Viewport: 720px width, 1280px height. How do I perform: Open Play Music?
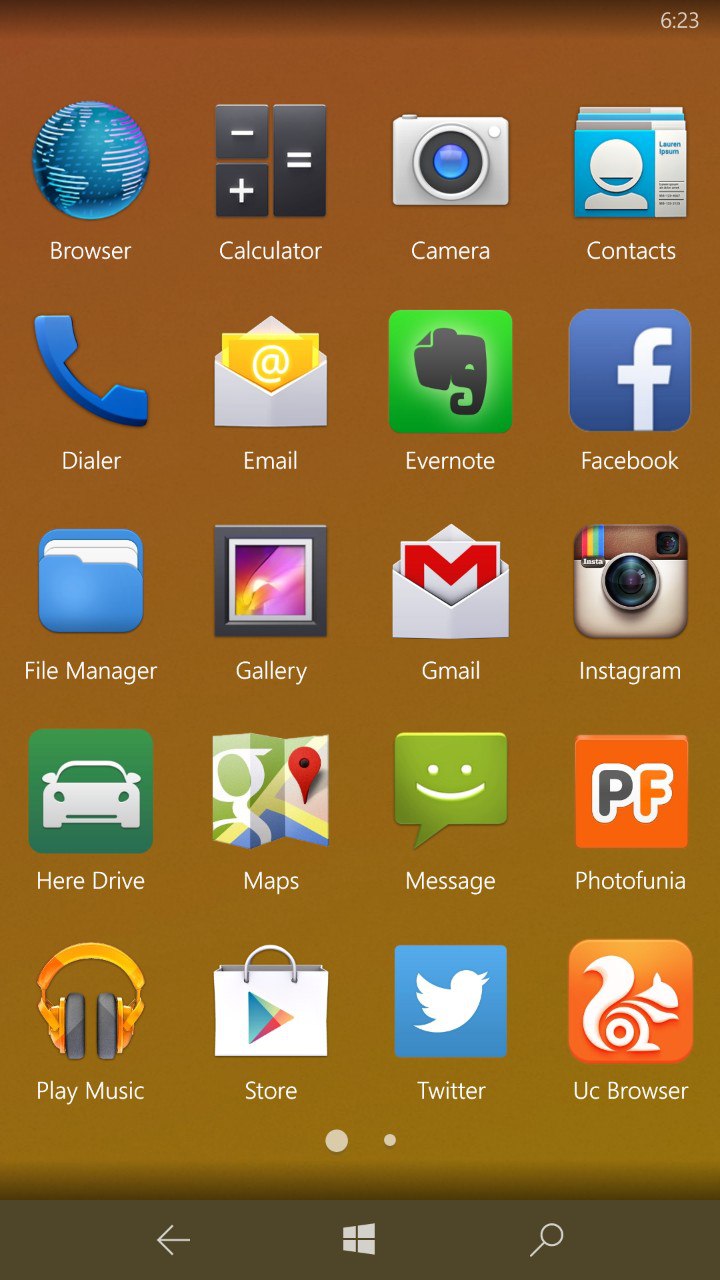pos(90,1001)
